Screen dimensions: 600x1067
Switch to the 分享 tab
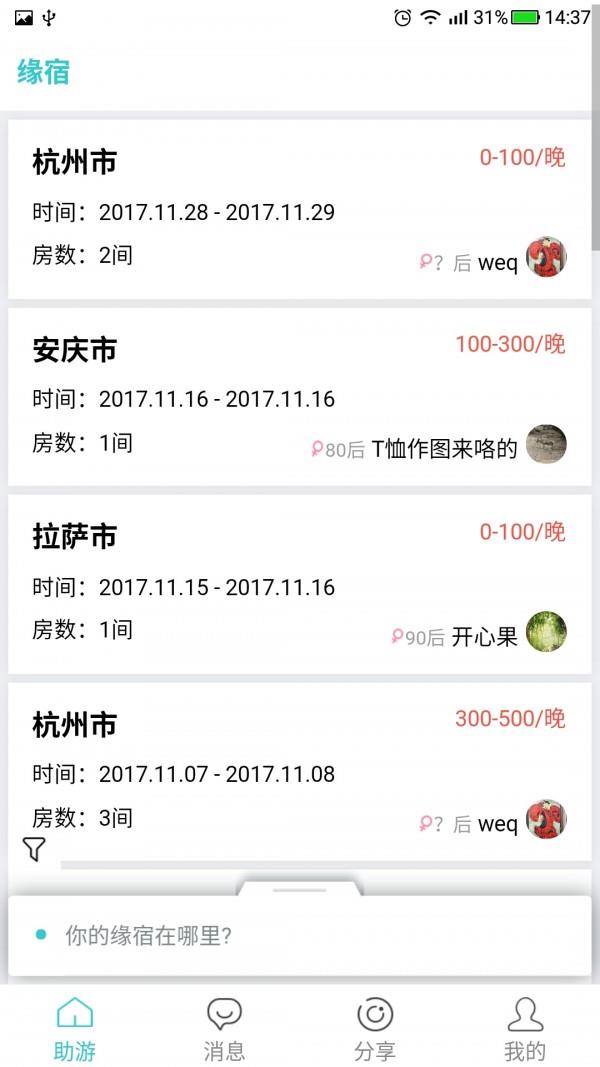375,1030
